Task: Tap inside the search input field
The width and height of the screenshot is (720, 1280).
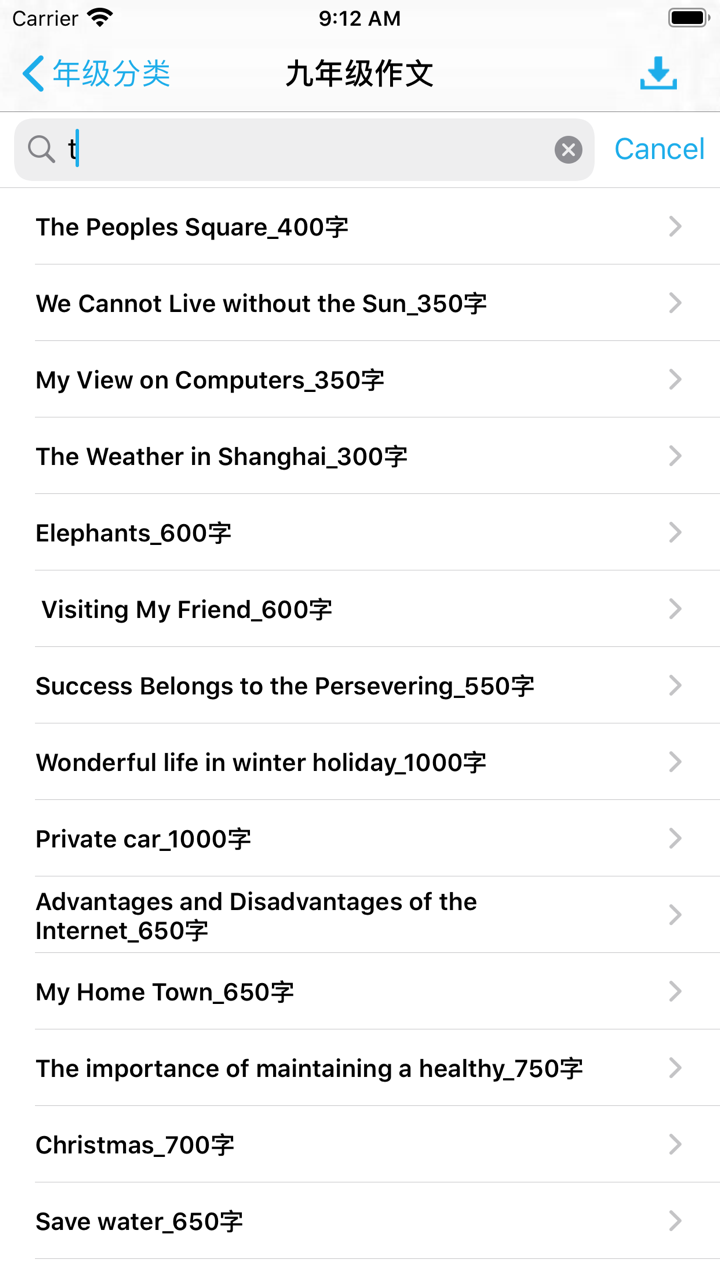Action: (300, 149)
